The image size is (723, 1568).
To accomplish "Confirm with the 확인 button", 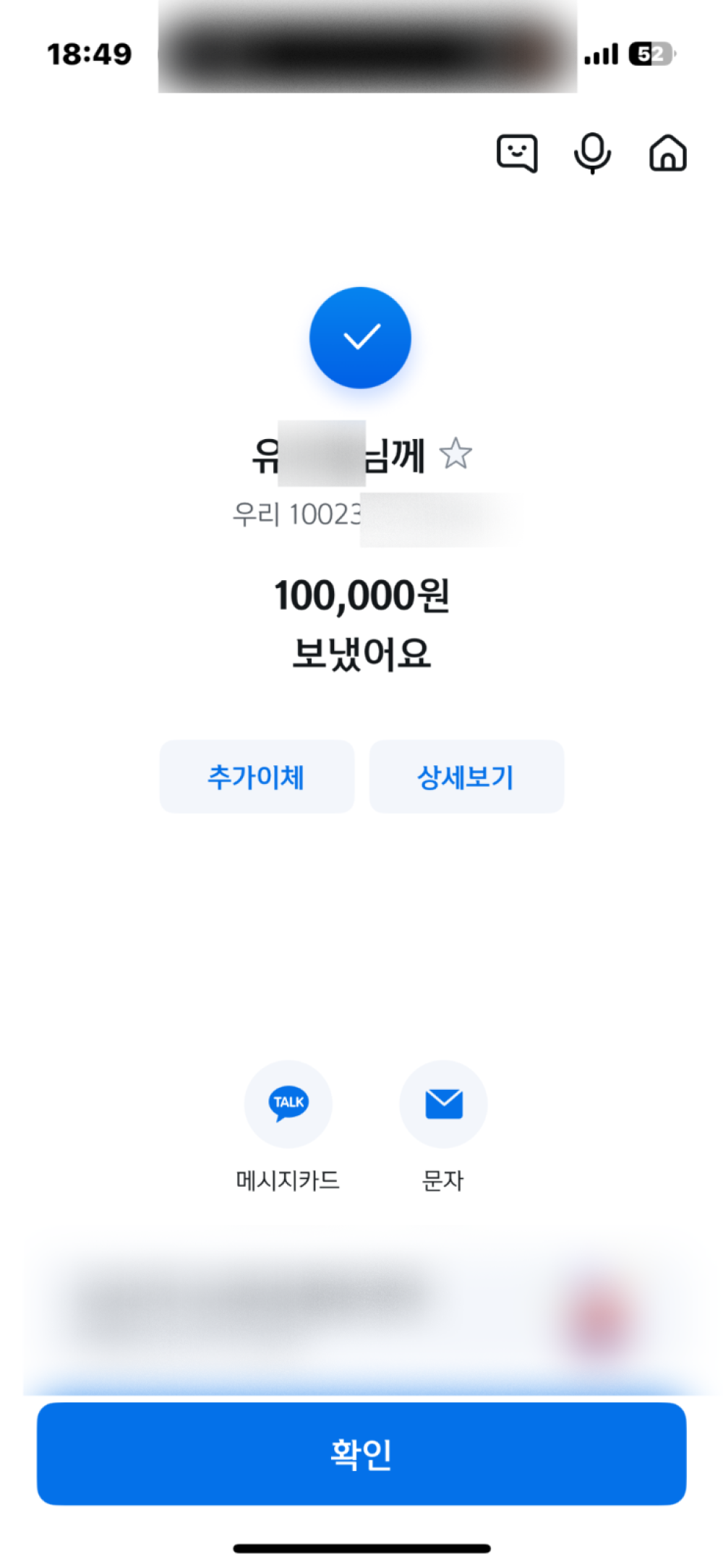I will coord(361,1454).
